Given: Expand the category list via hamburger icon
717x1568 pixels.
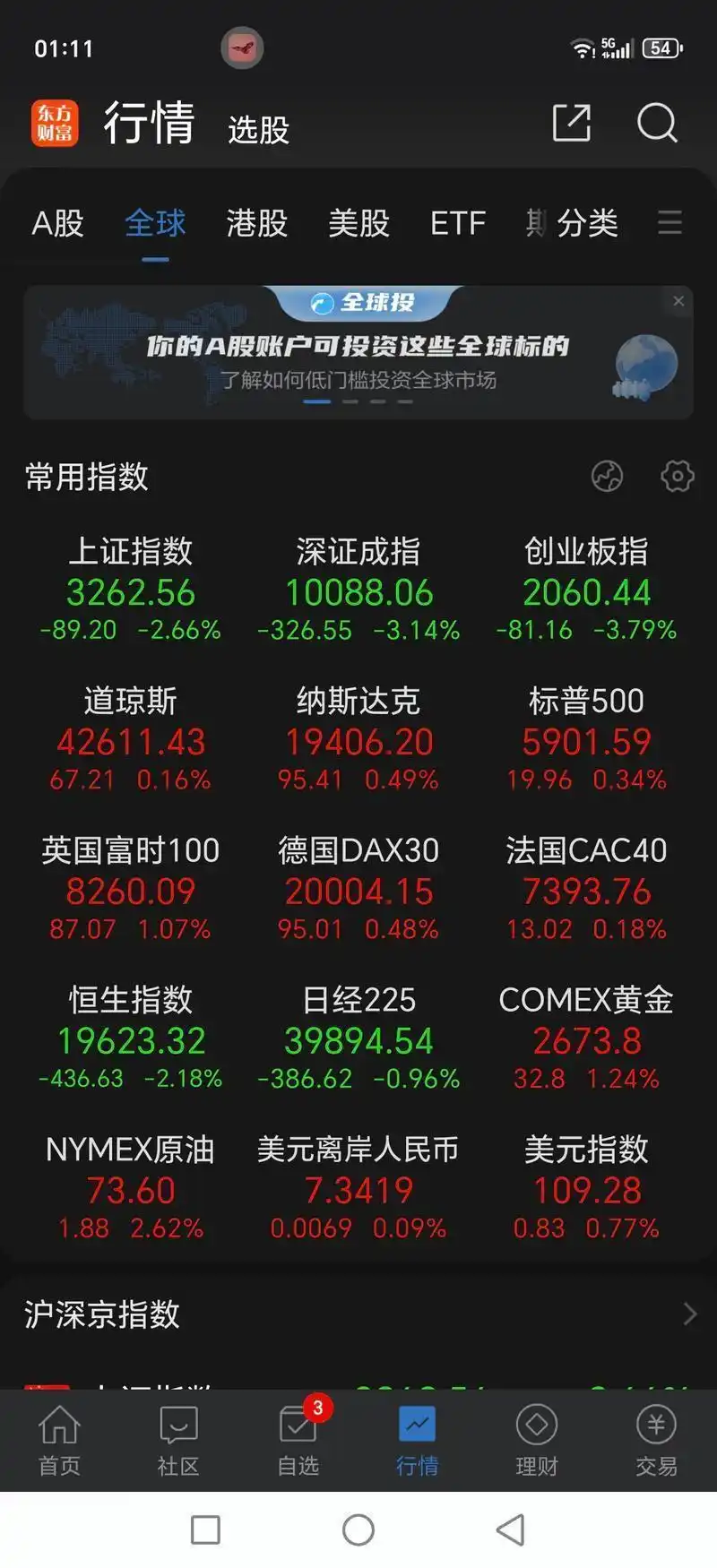Looking at the screenshot, I should [669, 225].
